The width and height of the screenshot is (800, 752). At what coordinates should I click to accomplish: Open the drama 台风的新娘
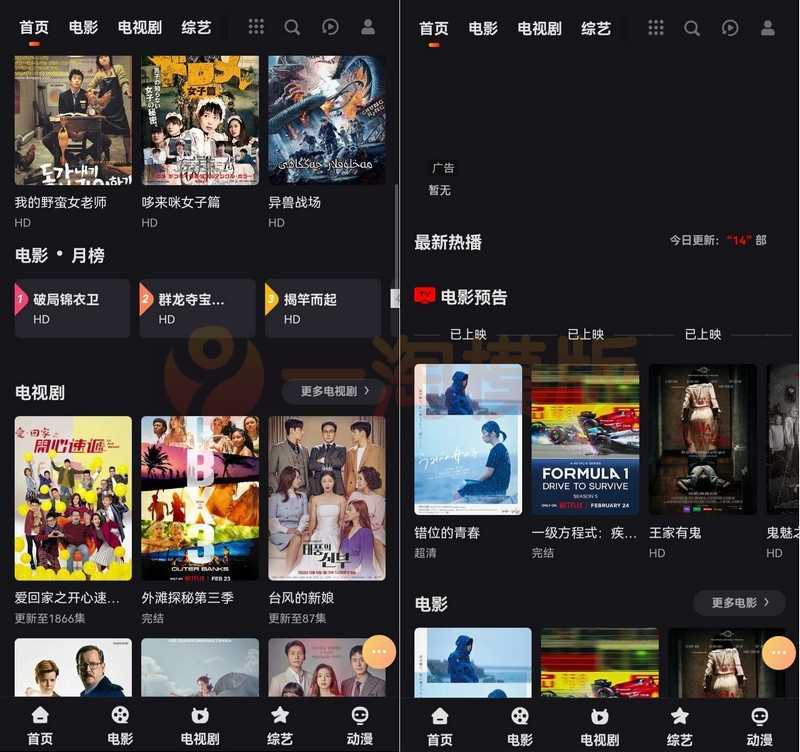click(x=326, y=498)
